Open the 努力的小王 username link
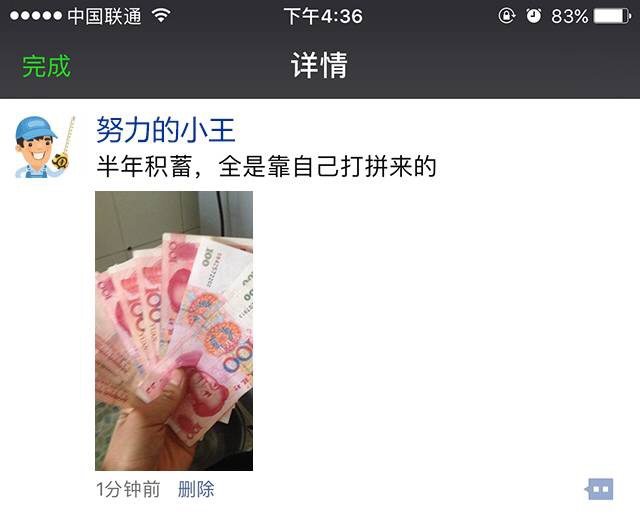The image size is (640, 523). 165,129
